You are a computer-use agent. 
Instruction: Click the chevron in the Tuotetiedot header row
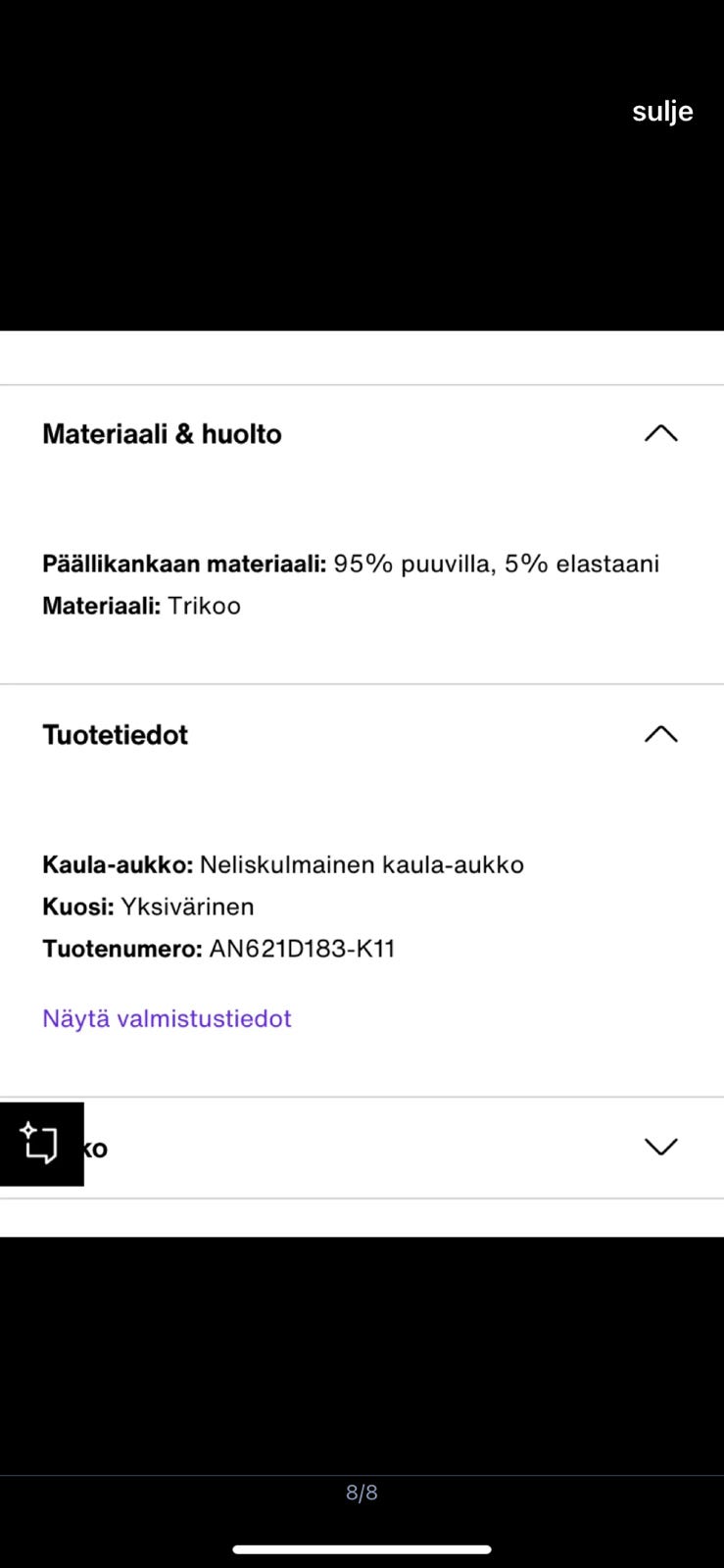pyautogui.click(x=661, y=733)
